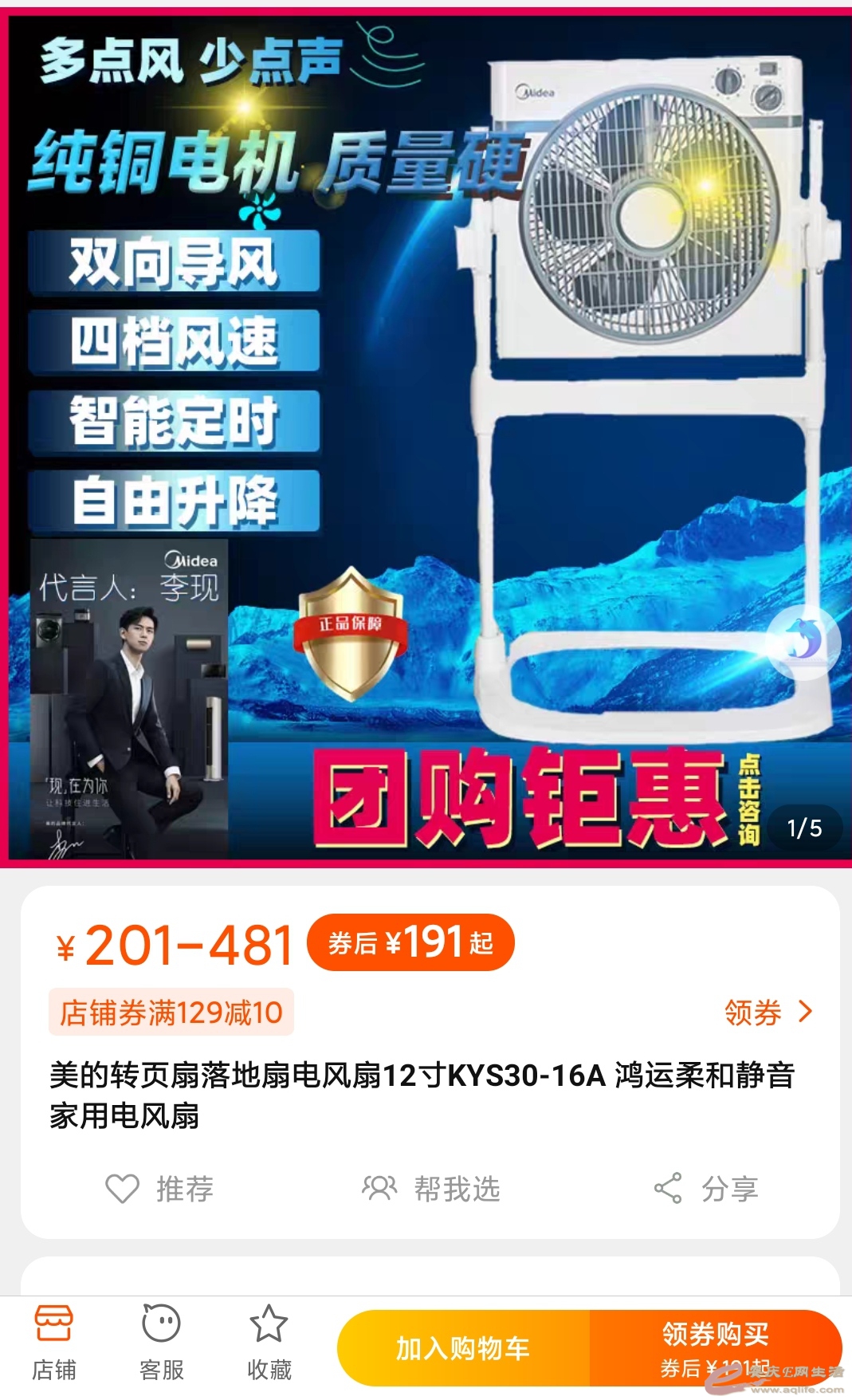Tap 加入购物车 add to cart button
This screenshot has width=852, height=1400.
pos(463,1348)
